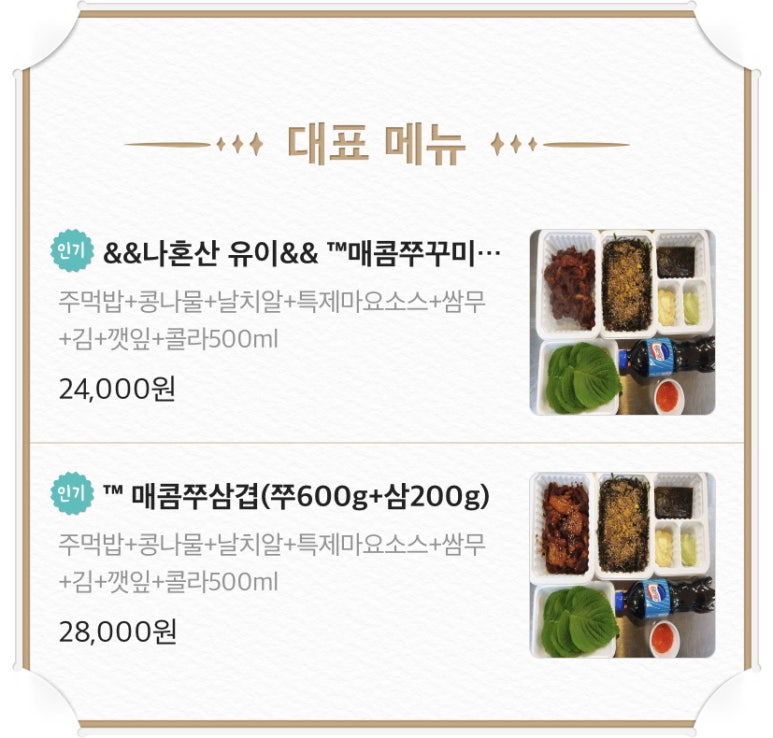Open the 매콤쭈꾸미 menu item priced 24,000원
The height and width of the screenshot is (738, 773).
tap(300, 255)
